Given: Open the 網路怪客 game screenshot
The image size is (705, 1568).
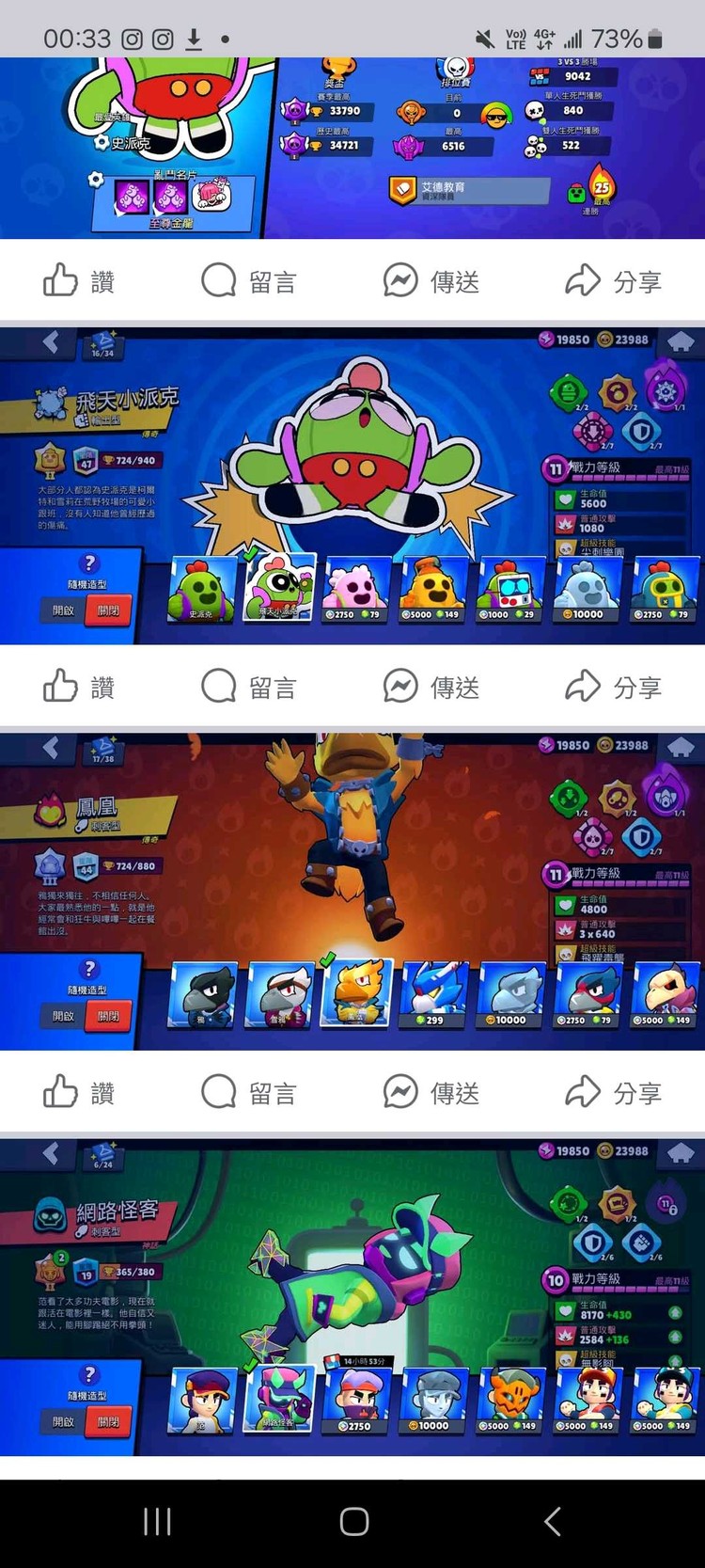Looking at the screenshot, I should [x=352, y=1296].
